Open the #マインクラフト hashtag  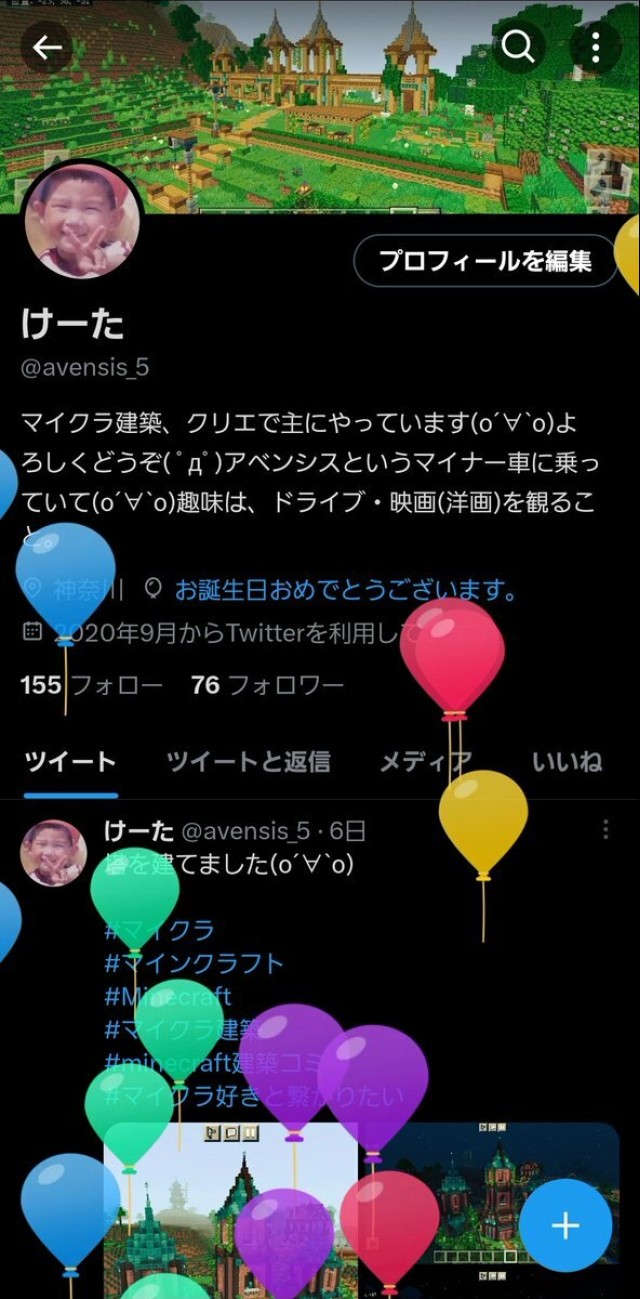194,964
